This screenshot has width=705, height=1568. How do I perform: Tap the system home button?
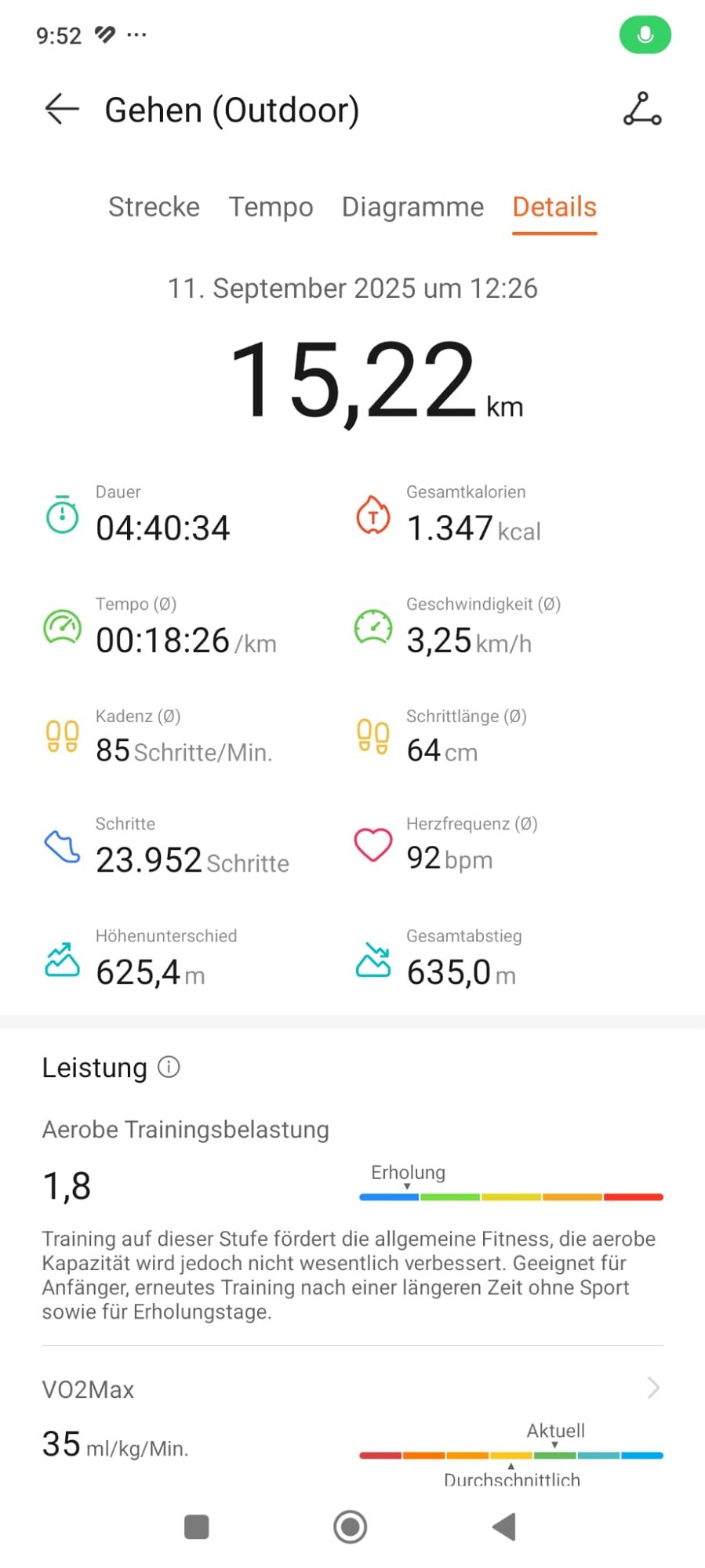click(x=350, y=1526)
